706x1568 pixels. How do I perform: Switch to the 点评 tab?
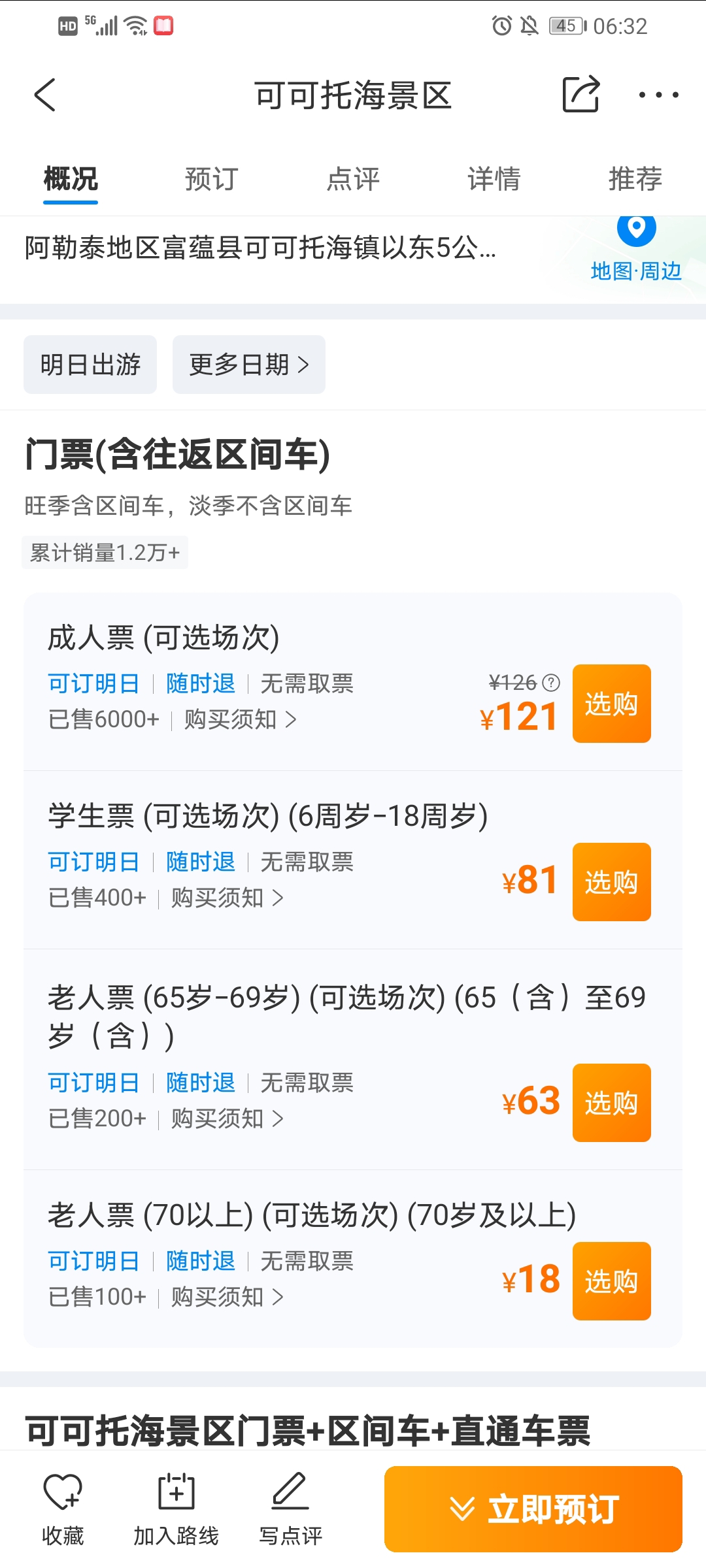click(x=353, y=179)
